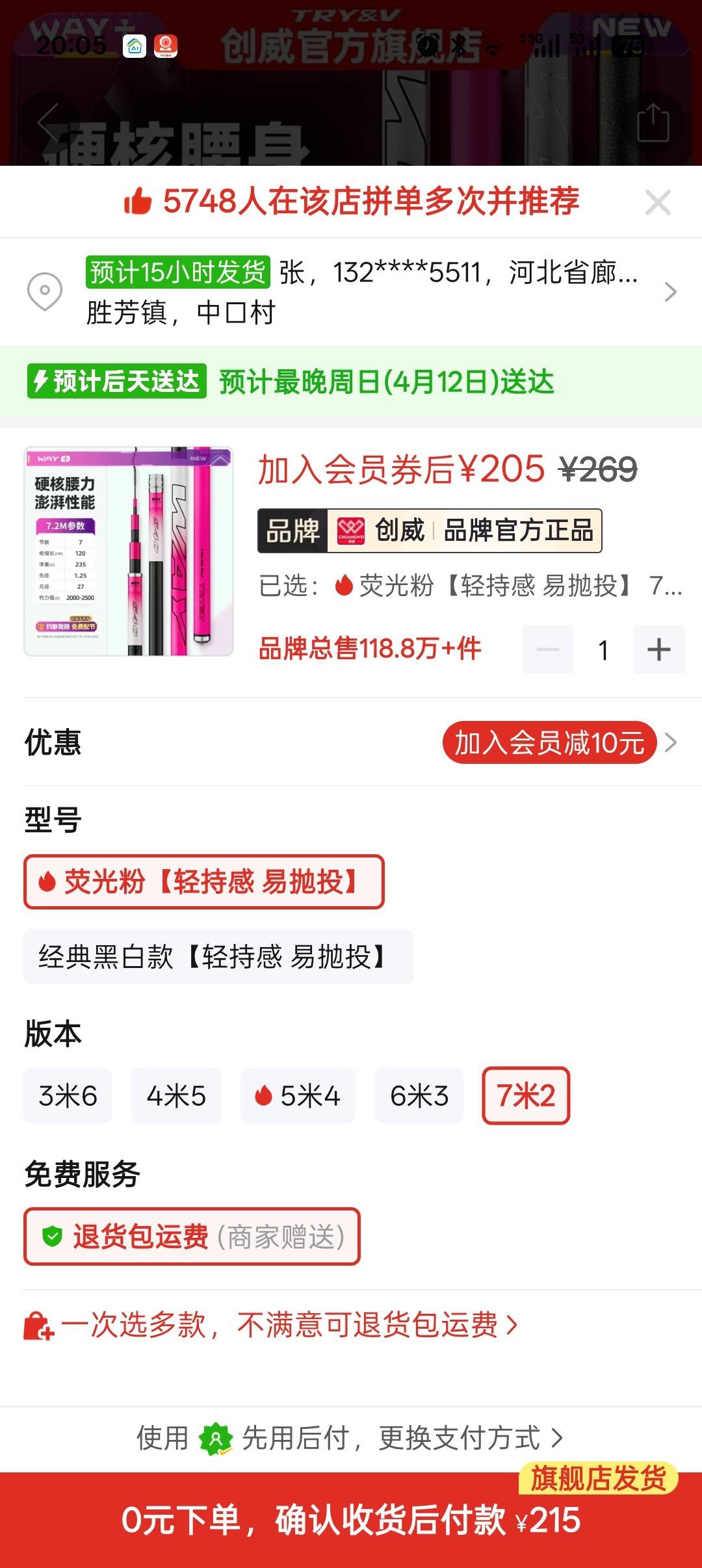The height and width of the screenshot is (1568, 702).
Task: Select the 荧光粉【轻持感 易抛投】 model
Action: tap(204, 882)
